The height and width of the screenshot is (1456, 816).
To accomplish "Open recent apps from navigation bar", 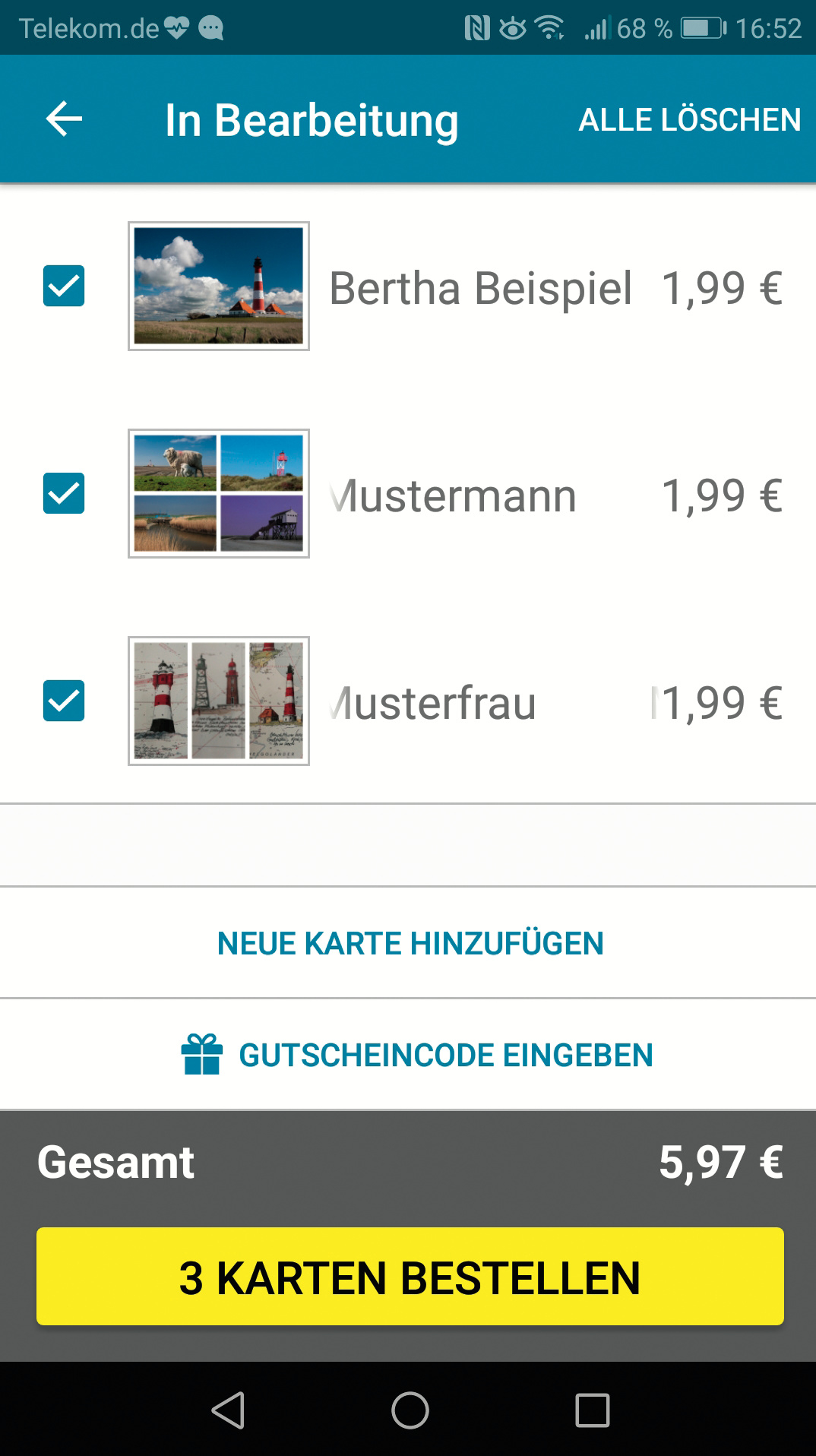I will pos(592,1410).
